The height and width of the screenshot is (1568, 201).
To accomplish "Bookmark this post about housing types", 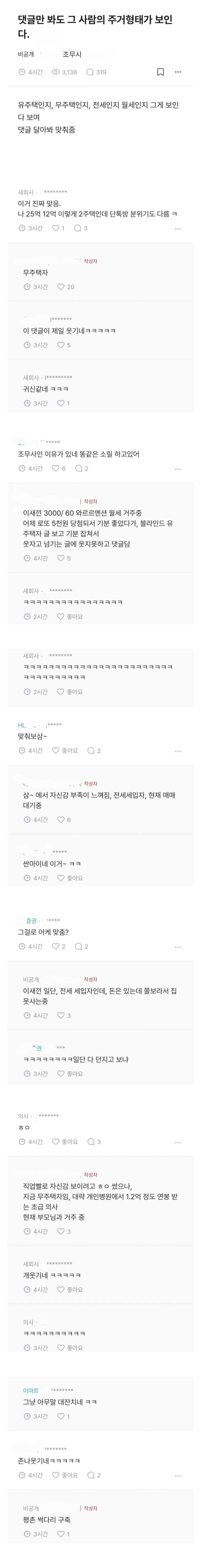I will point(161,72).
